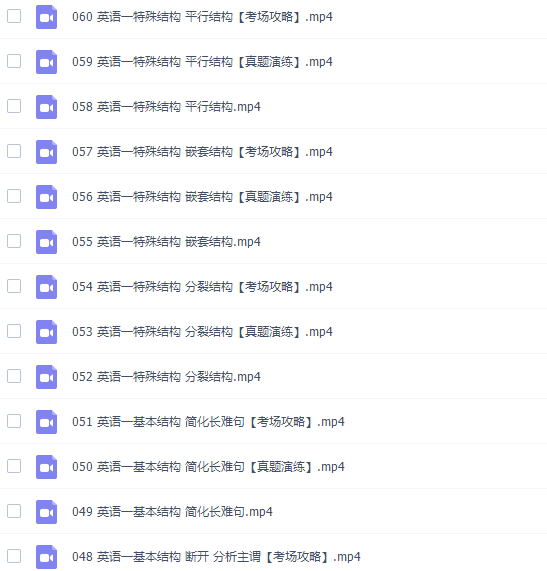Open video 058 英语—特殊结构 平行结构.mp4
This screenshot has height=571, width=547.
(x=166, y=107)
